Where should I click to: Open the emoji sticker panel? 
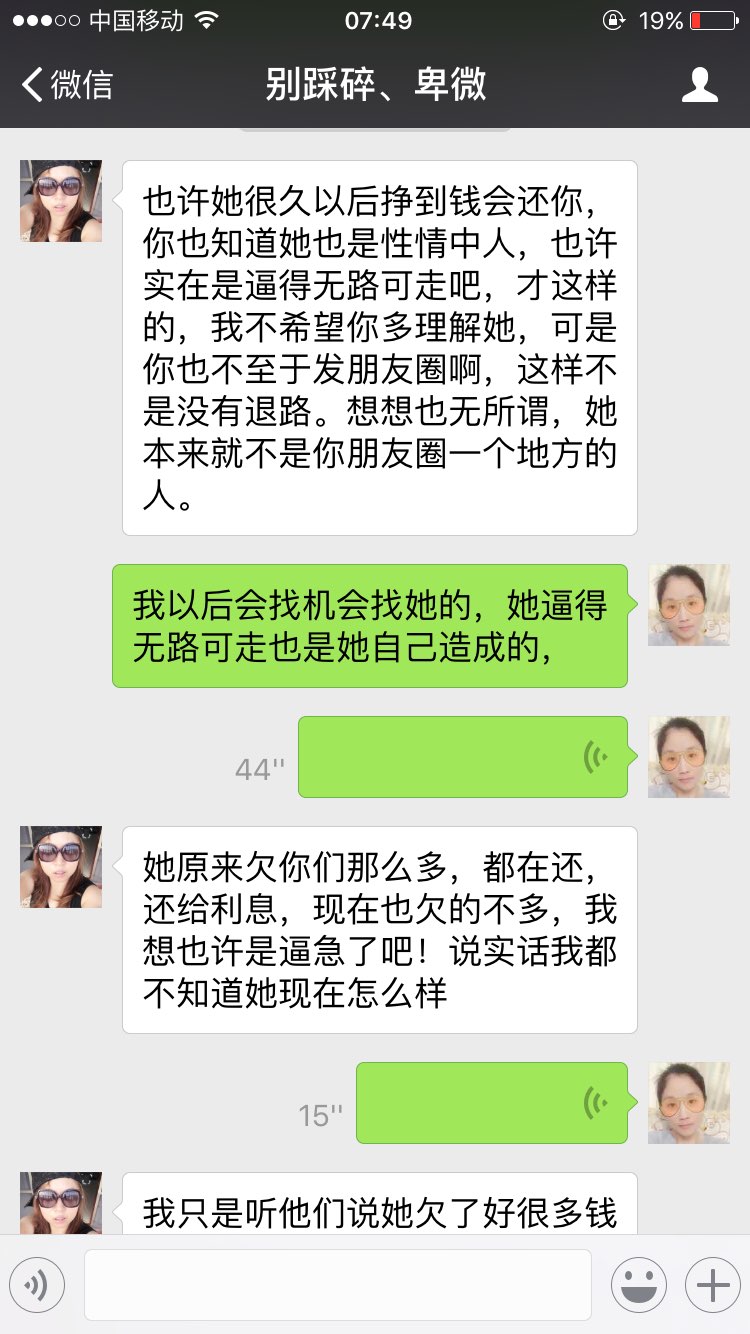point(639,1285)
